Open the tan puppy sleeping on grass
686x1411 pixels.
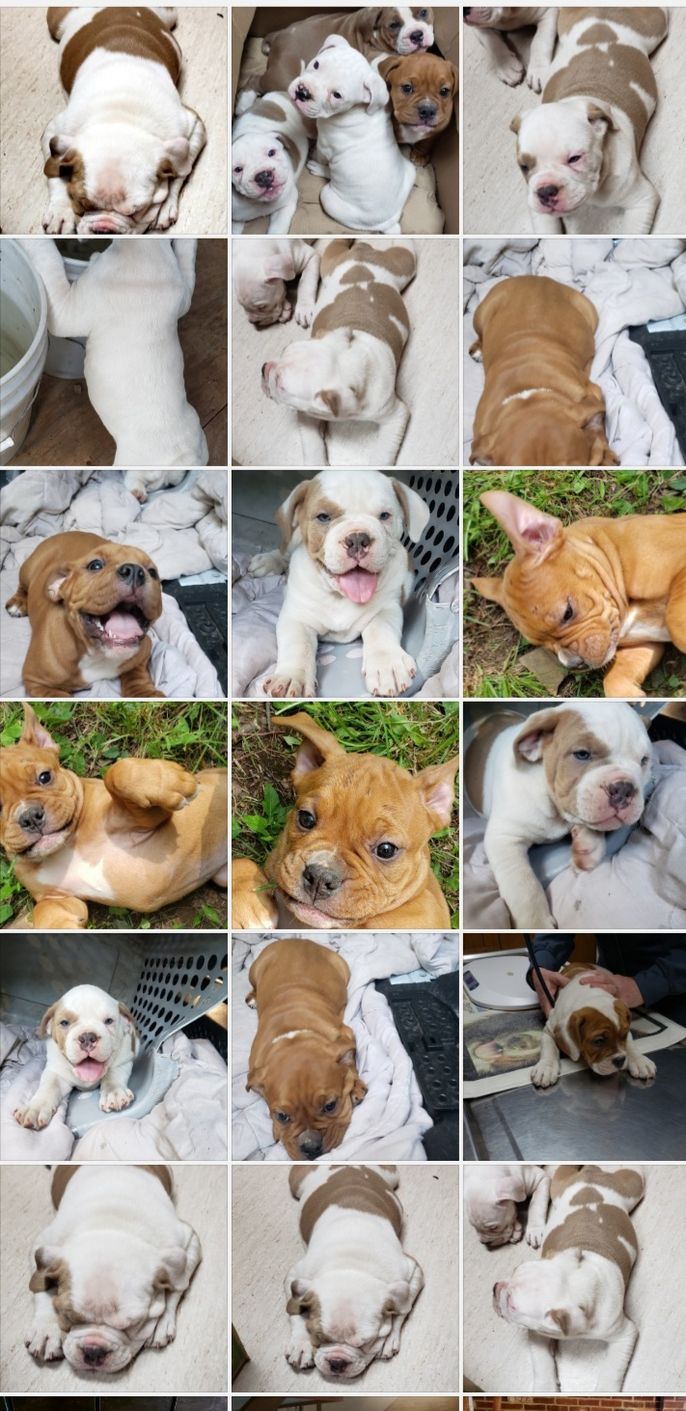574,584
